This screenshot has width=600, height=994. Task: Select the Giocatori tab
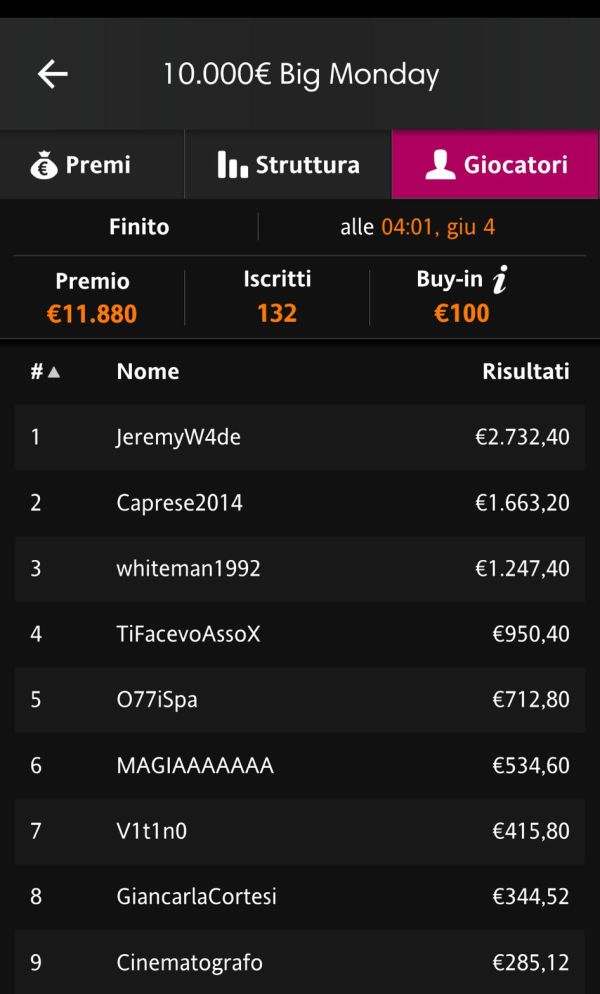pos(496,165)
